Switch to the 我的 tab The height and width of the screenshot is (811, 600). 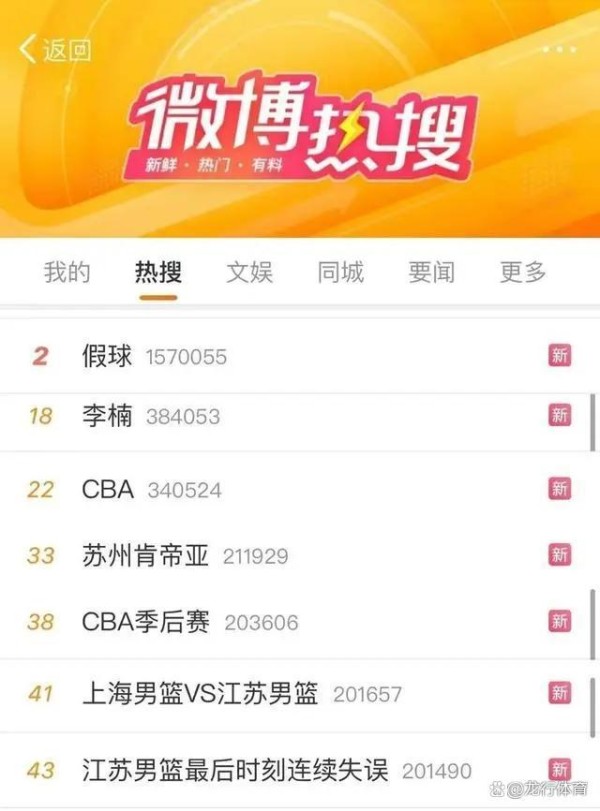(x=67, y=271)
